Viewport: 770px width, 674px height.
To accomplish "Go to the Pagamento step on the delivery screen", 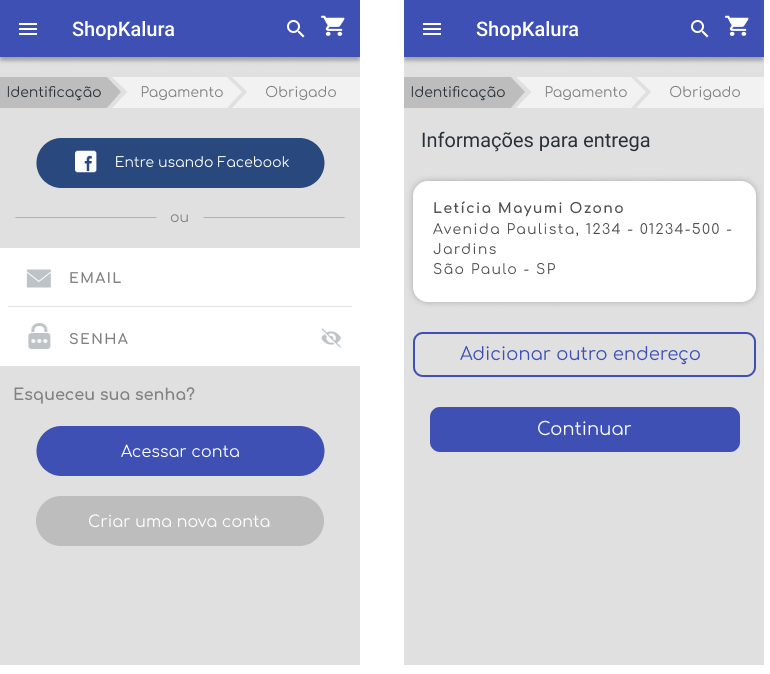I will (586, 92).
